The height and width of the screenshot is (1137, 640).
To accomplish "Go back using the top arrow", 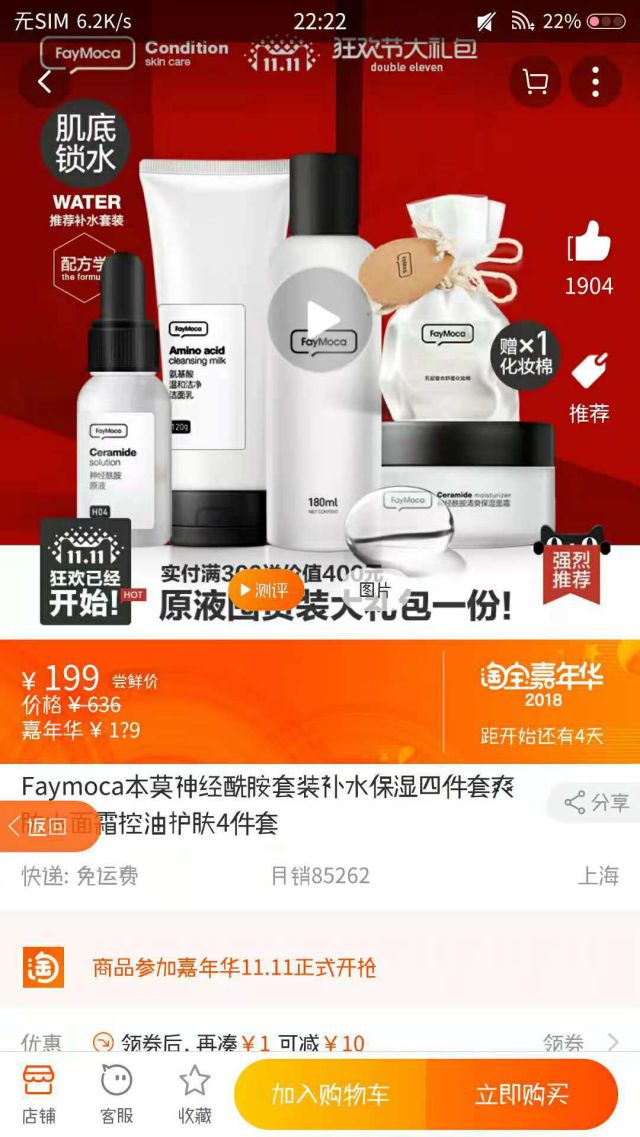I will tap(45, 82).
